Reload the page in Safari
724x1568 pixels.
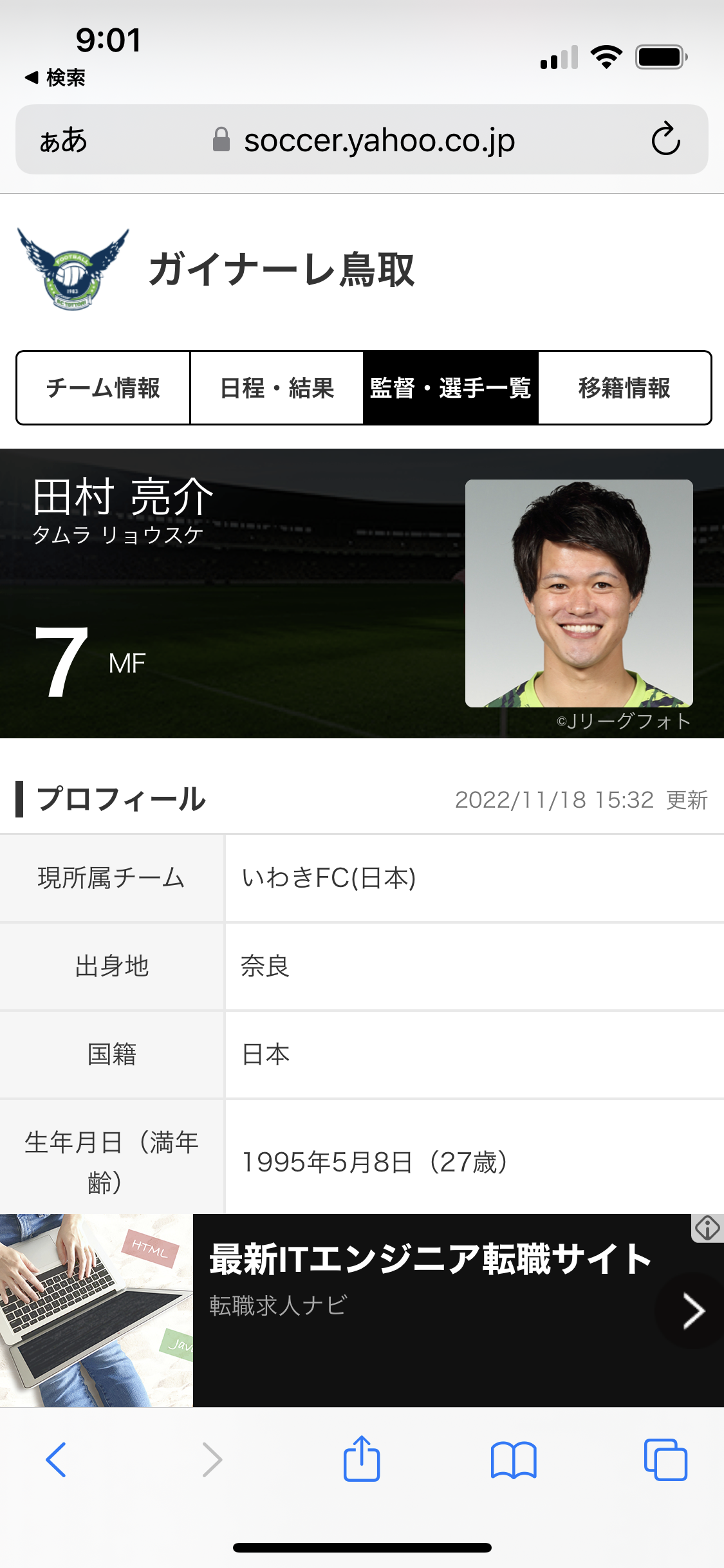665,139
